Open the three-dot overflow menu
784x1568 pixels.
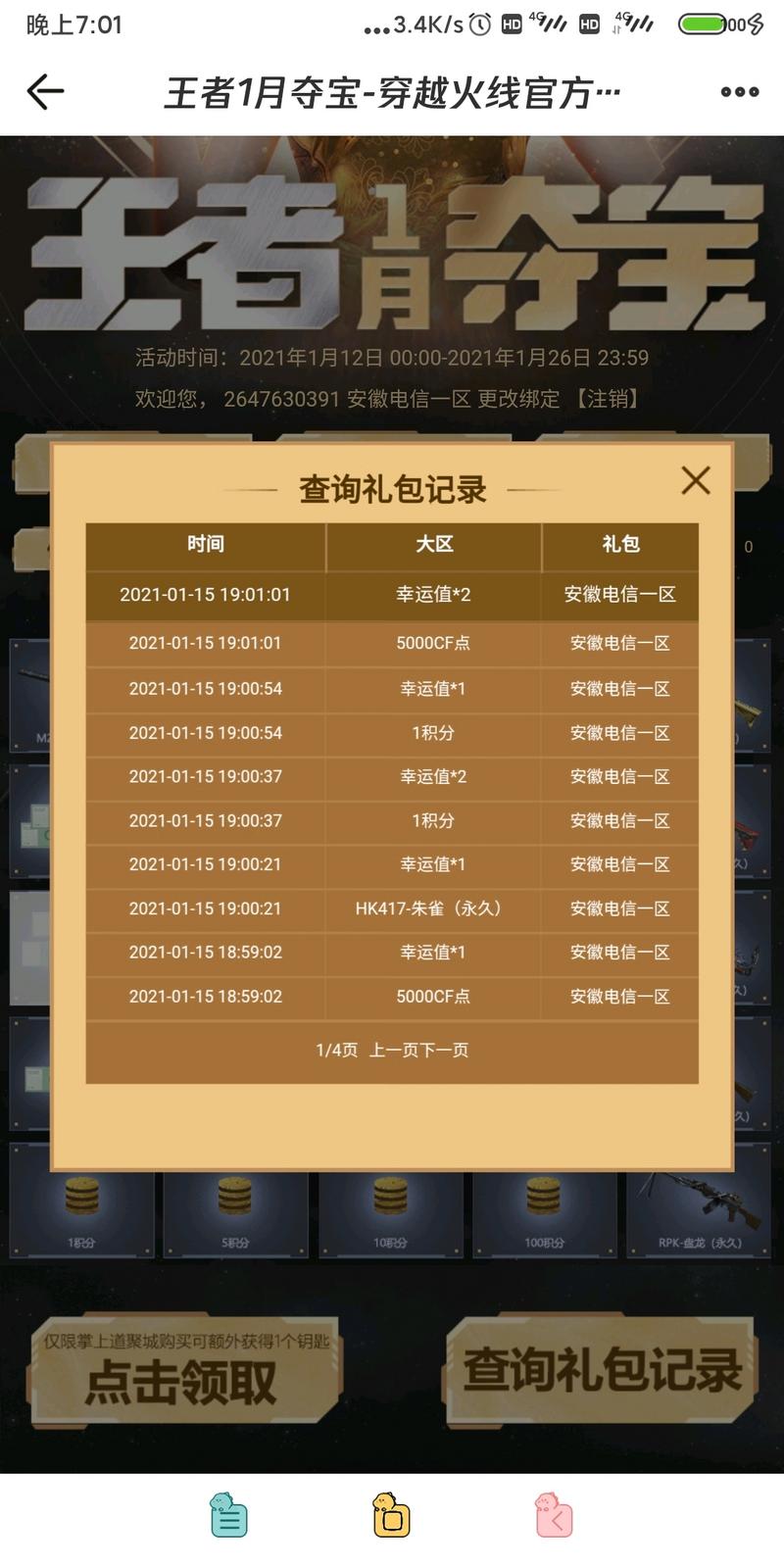(739, 92)
